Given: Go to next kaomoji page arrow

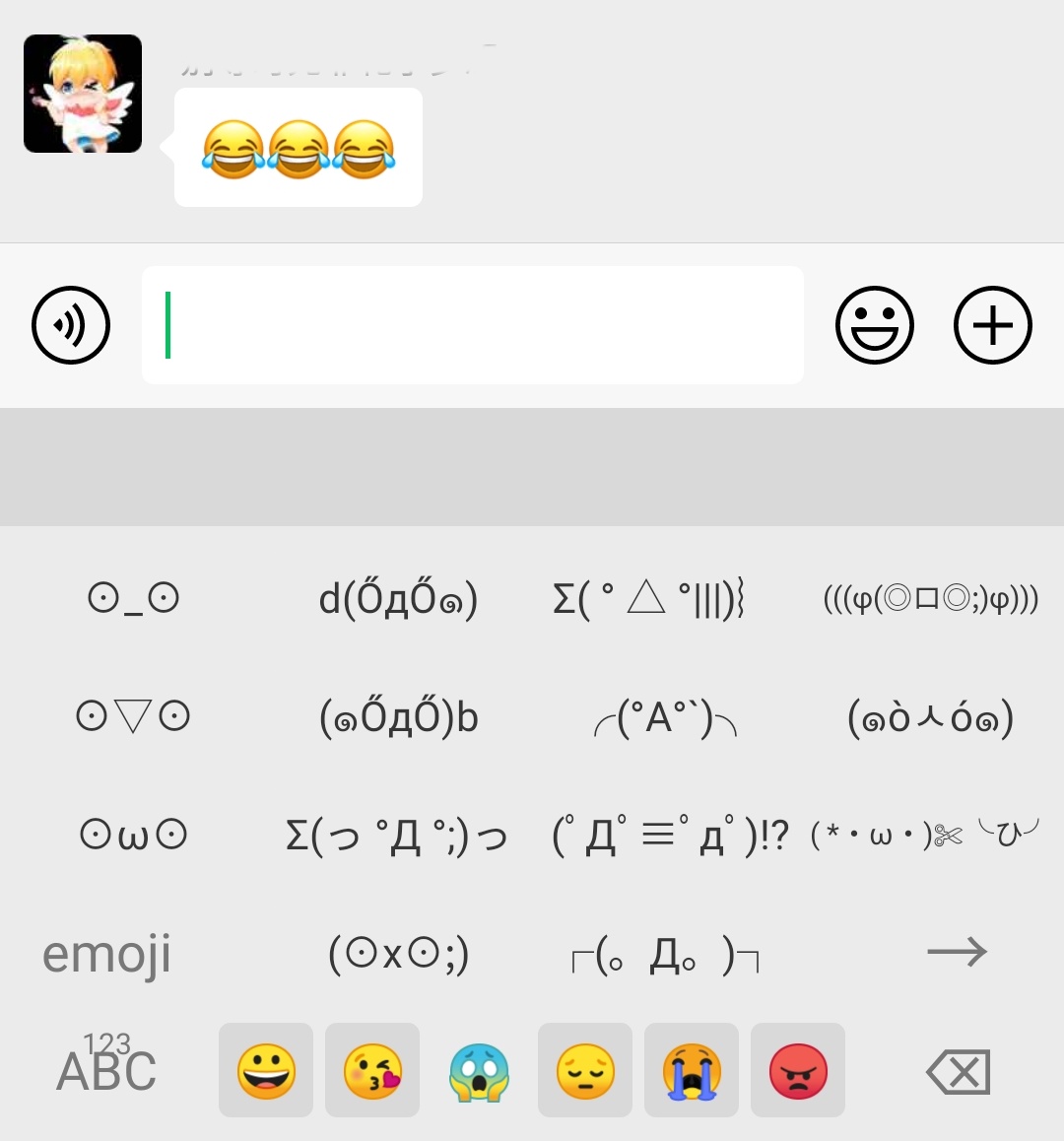Looking at the screenshot, I should (x=957, y=952).
